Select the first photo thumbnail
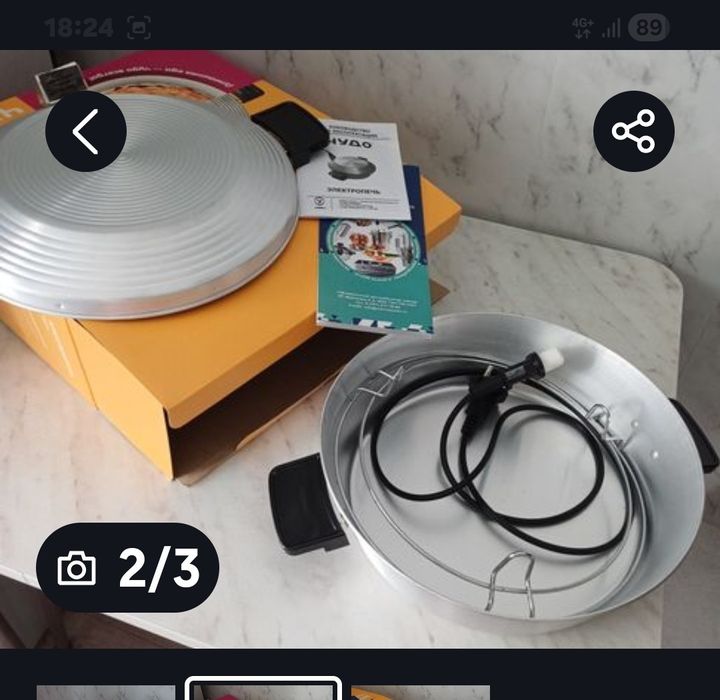The image size is (720, 700). coord(105,691)
